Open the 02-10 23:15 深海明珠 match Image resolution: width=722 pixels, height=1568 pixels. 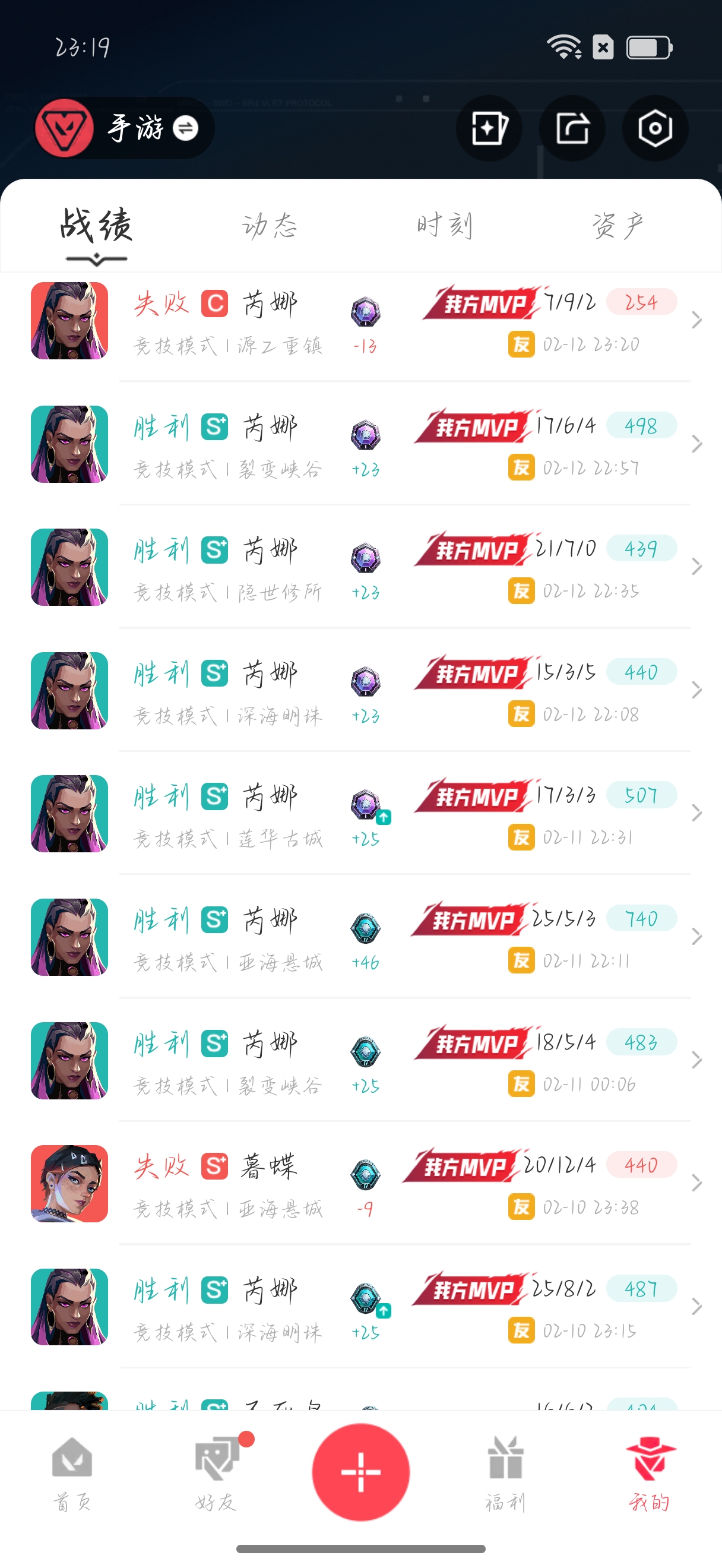click(365, 1307)
